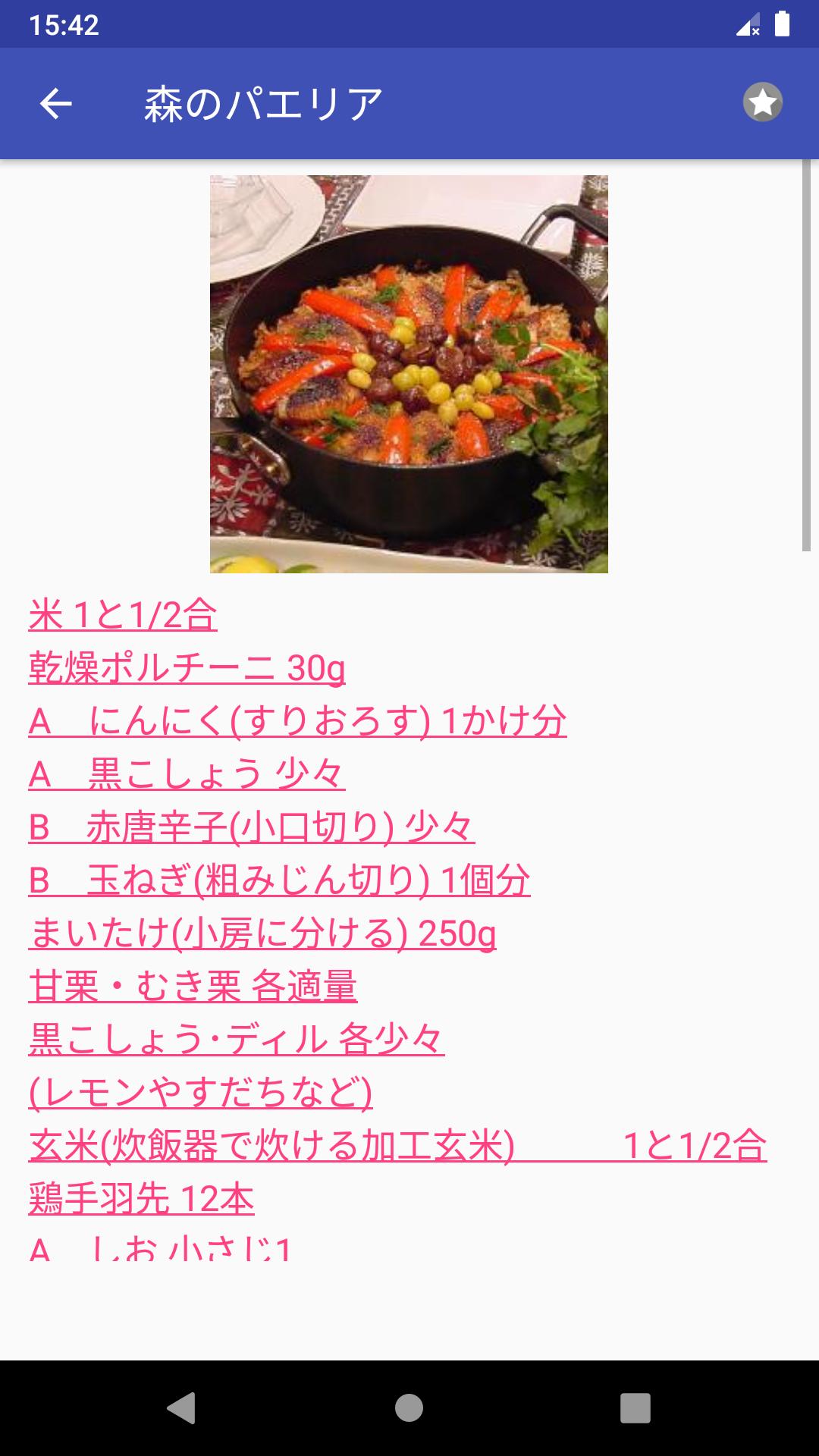Favorite this recipe with the star icon
The height and width of the screenshot is (1456, 819).
tap(762, 102)
